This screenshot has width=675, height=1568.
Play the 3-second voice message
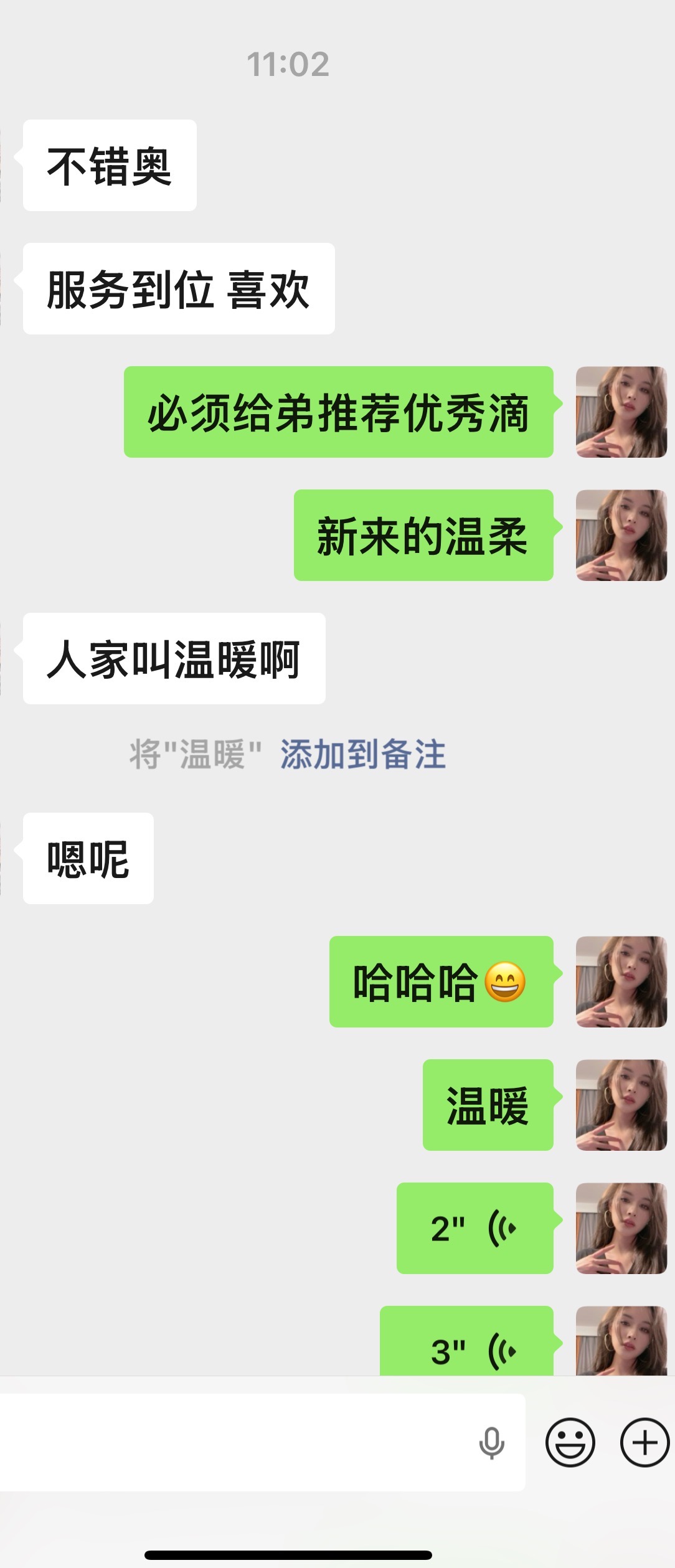467,1345
